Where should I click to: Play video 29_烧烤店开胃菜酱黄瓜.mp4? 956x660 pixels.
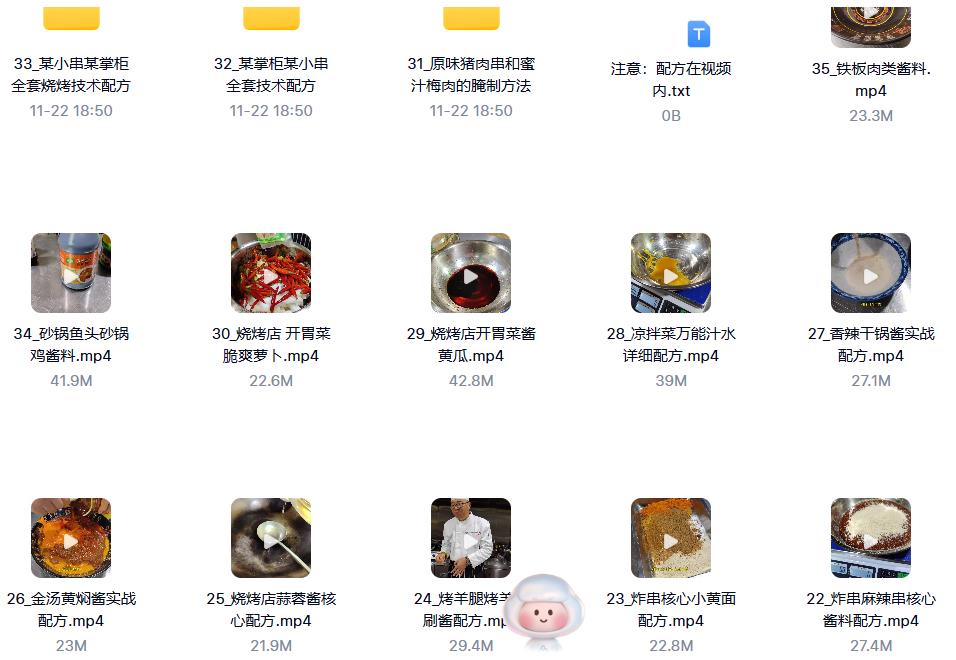[471, 273]
